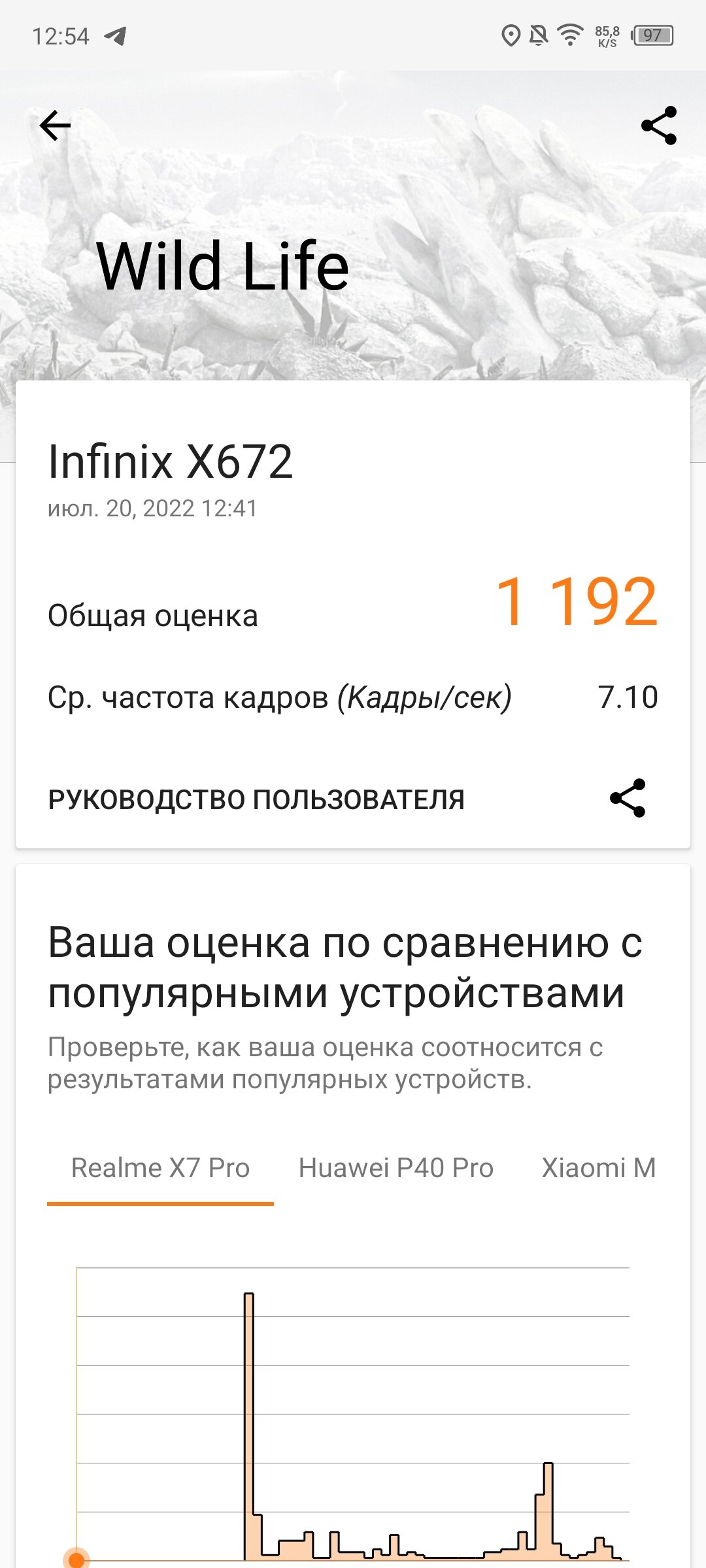706x1568 pixels.
Task: Tap the share icon over the Wild Life banner
Action: (x=659, y=125)
